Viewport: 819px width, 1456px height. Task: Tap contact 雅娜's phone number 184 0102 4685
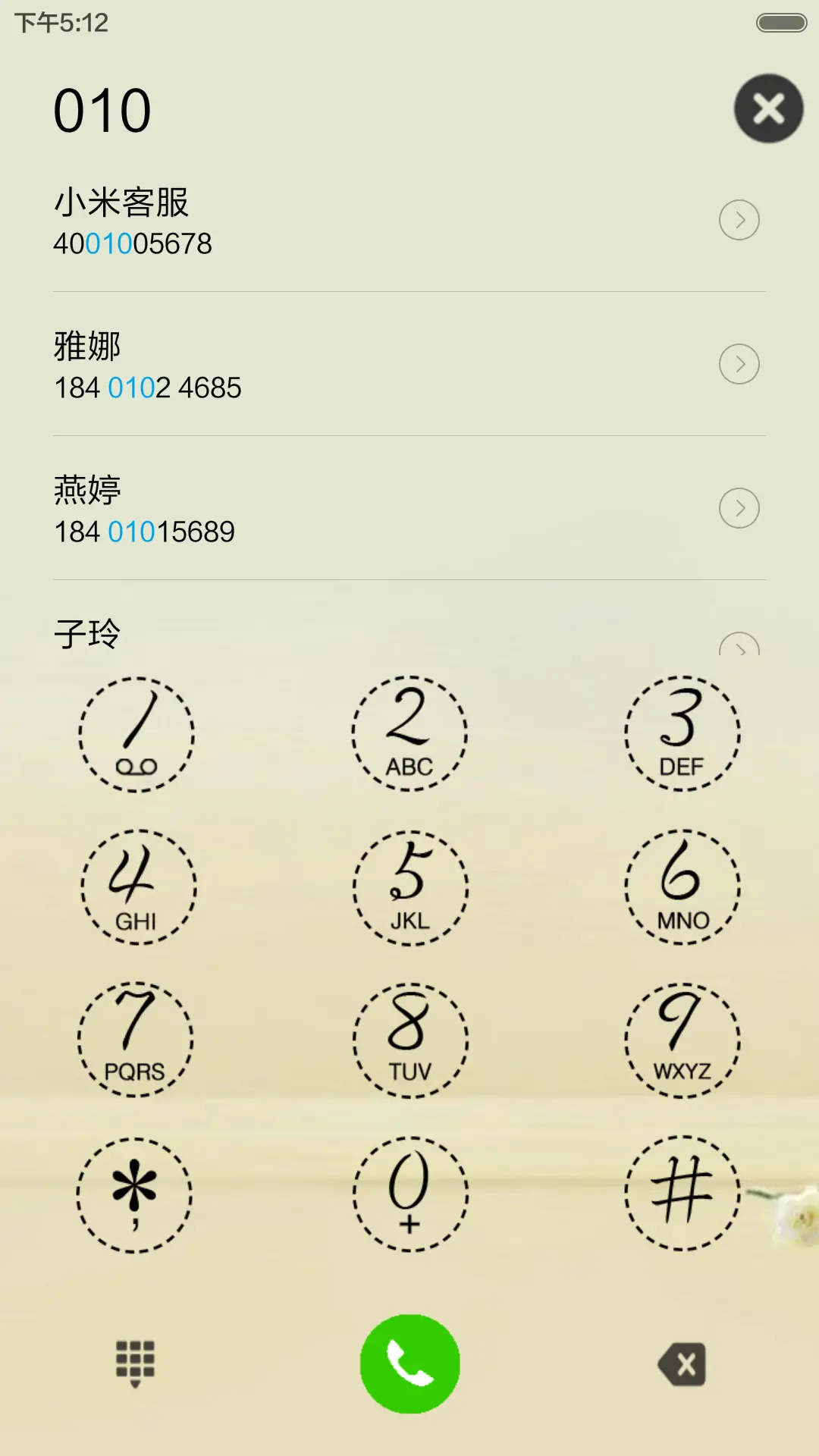(148, 388)
